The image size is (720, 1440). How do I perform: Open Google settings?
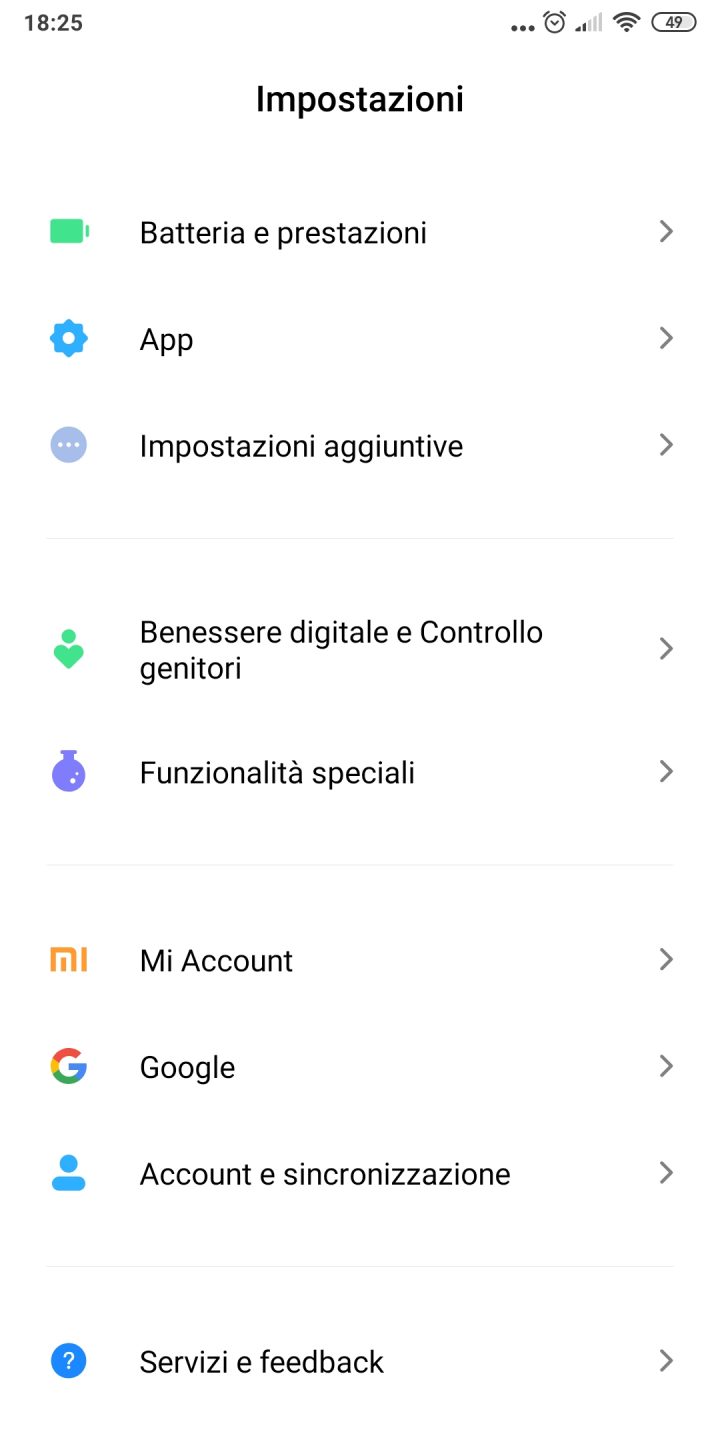tap(187, 1067)
